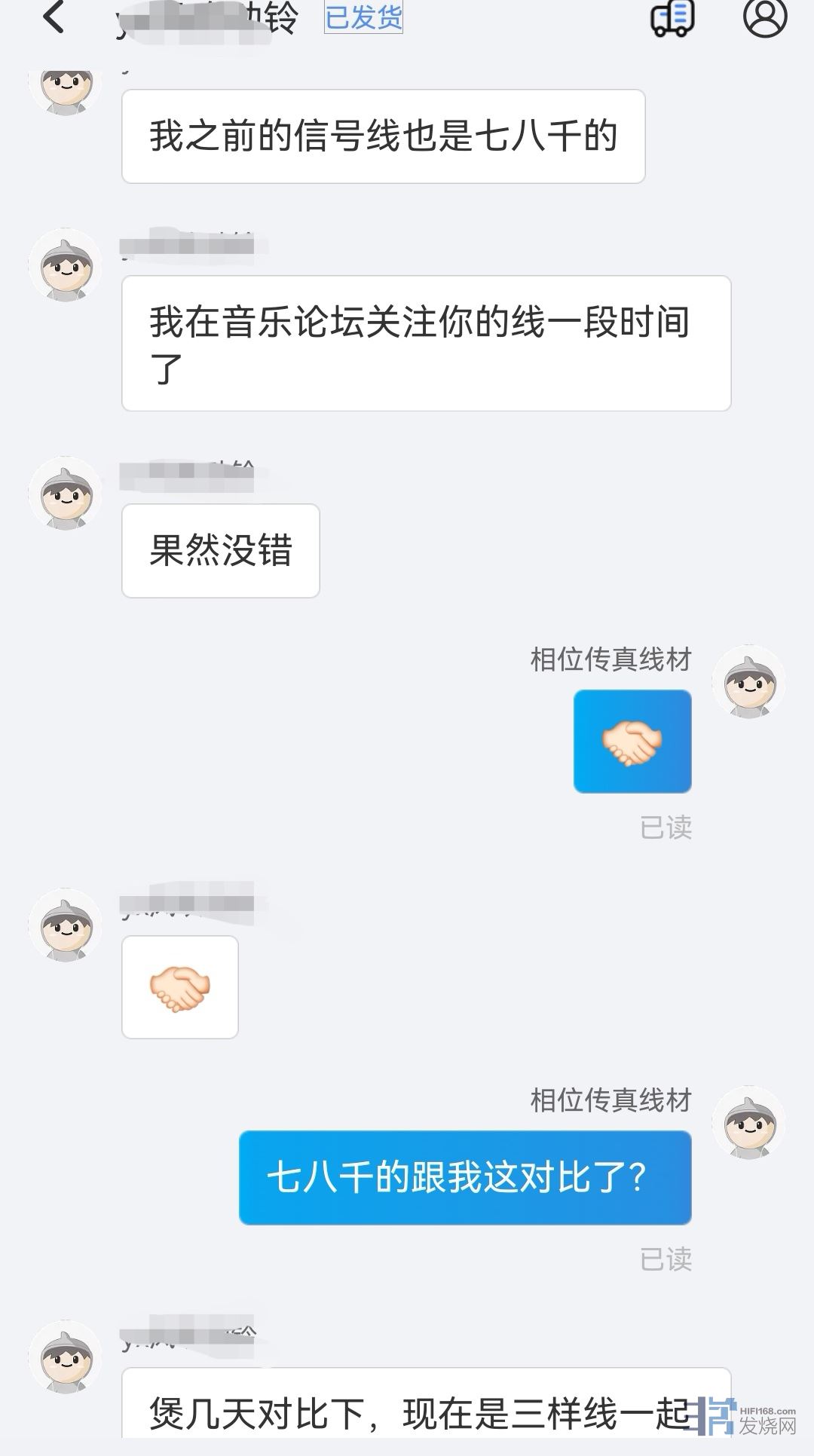814x1456 pixels.
Task: Go back using the top-left arrow
Action: 54,17
